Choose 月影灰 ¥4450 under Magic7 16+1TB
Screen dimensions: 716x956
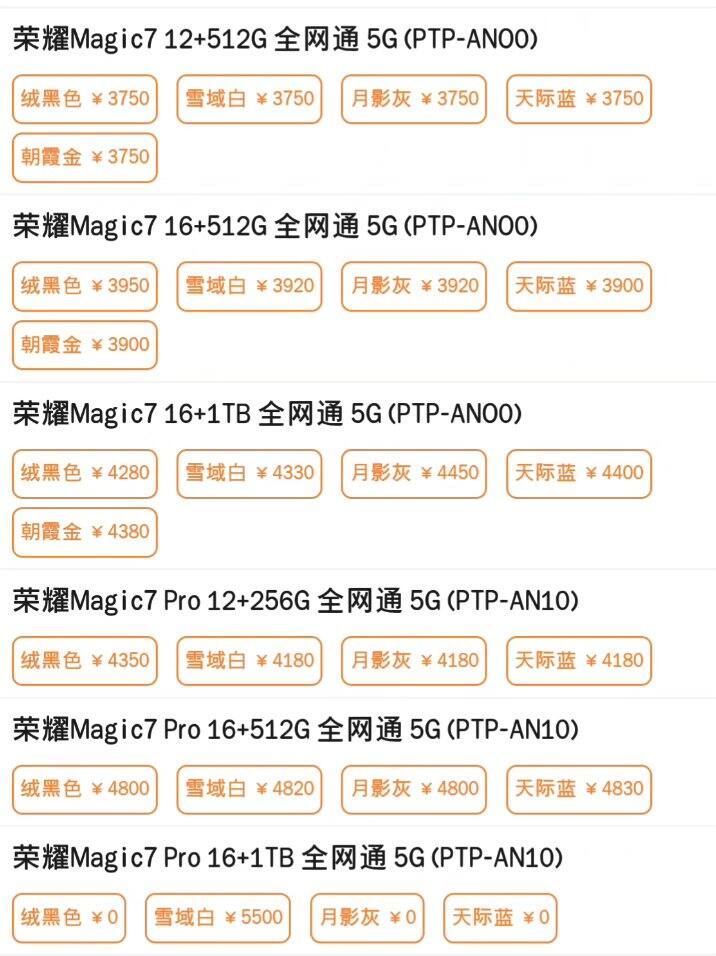(414, 473)
